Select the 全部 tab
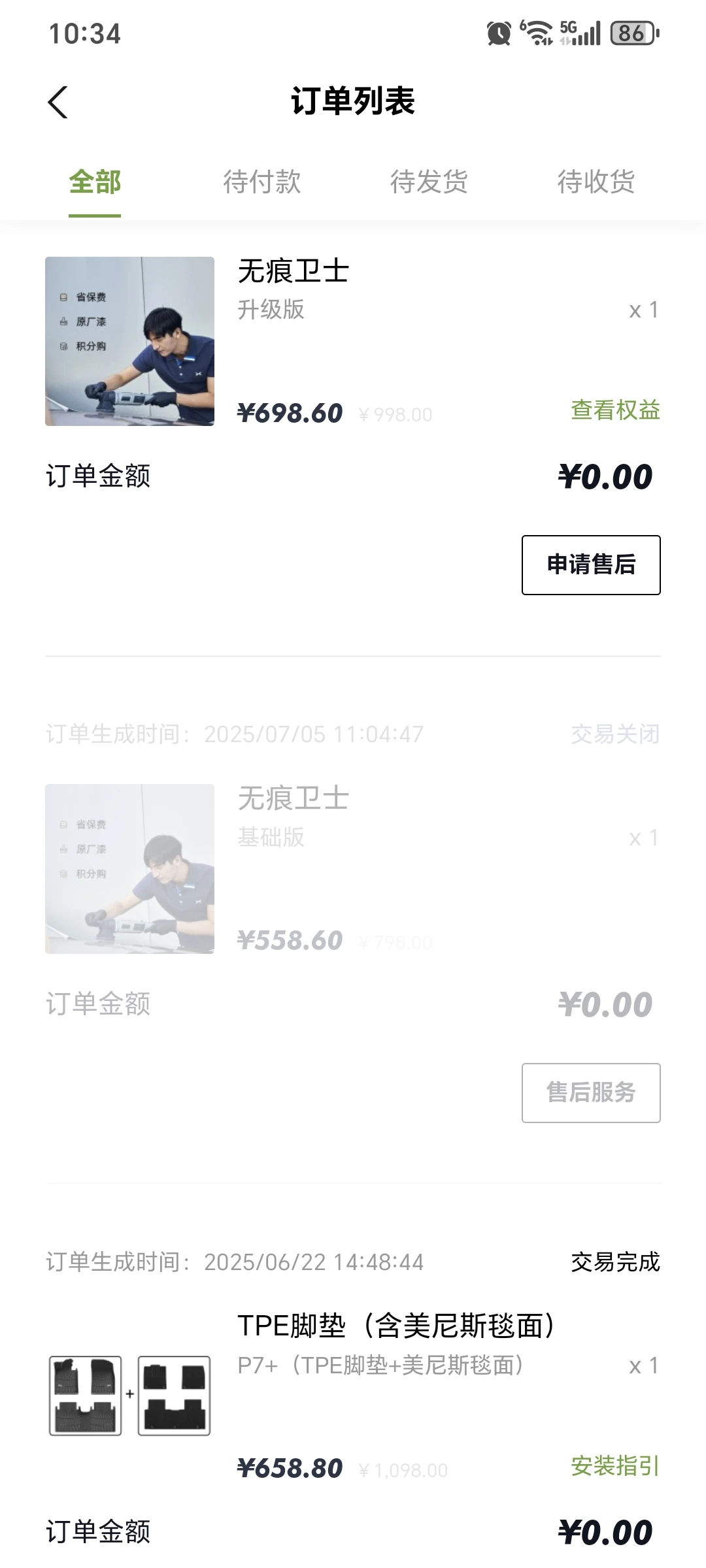The width and height of the screenshot is (706, 1568). coord(95,182)
